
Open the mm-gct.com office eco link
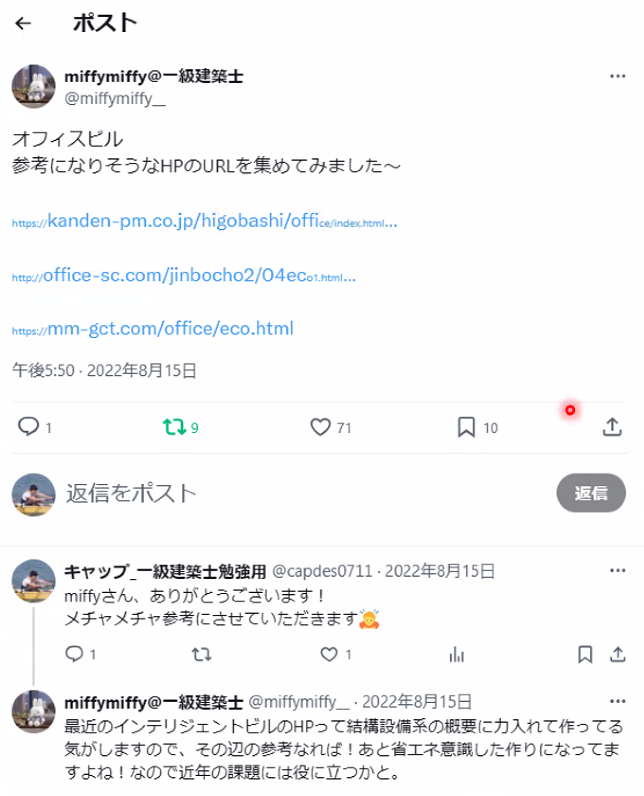153,328
